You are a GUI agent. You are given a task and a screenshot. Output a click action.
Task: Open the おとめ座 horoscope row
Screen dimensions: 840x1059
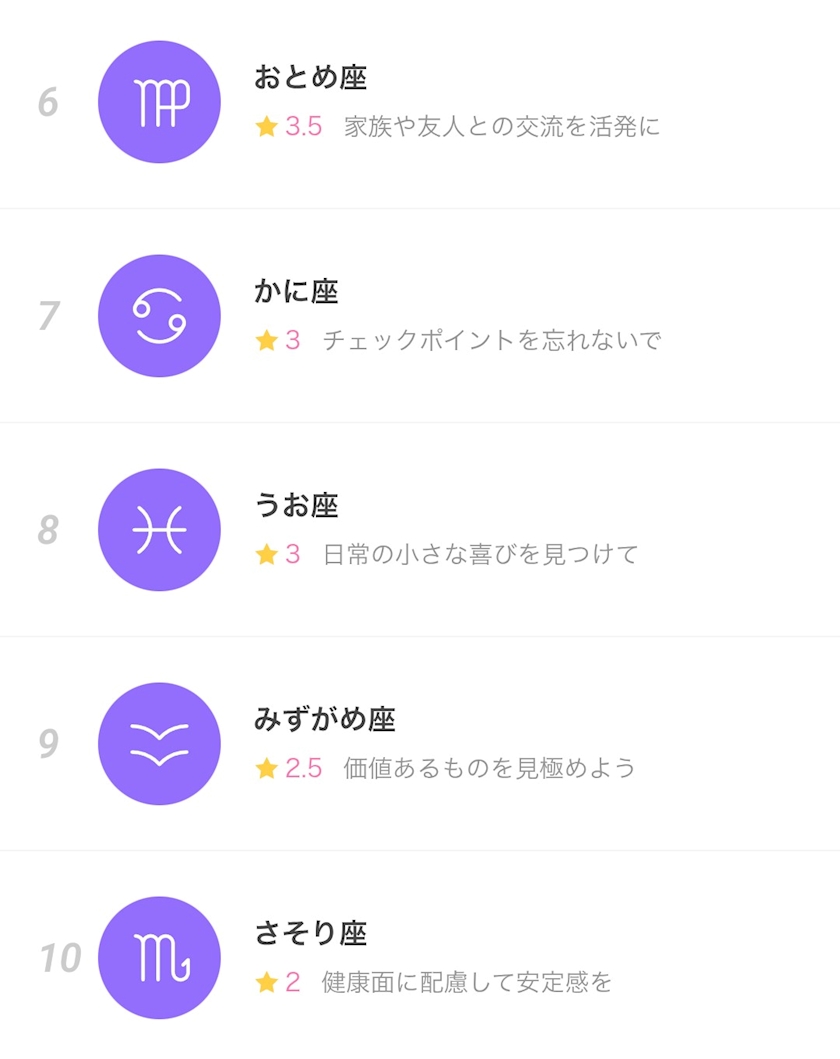(x=420, y=102)
